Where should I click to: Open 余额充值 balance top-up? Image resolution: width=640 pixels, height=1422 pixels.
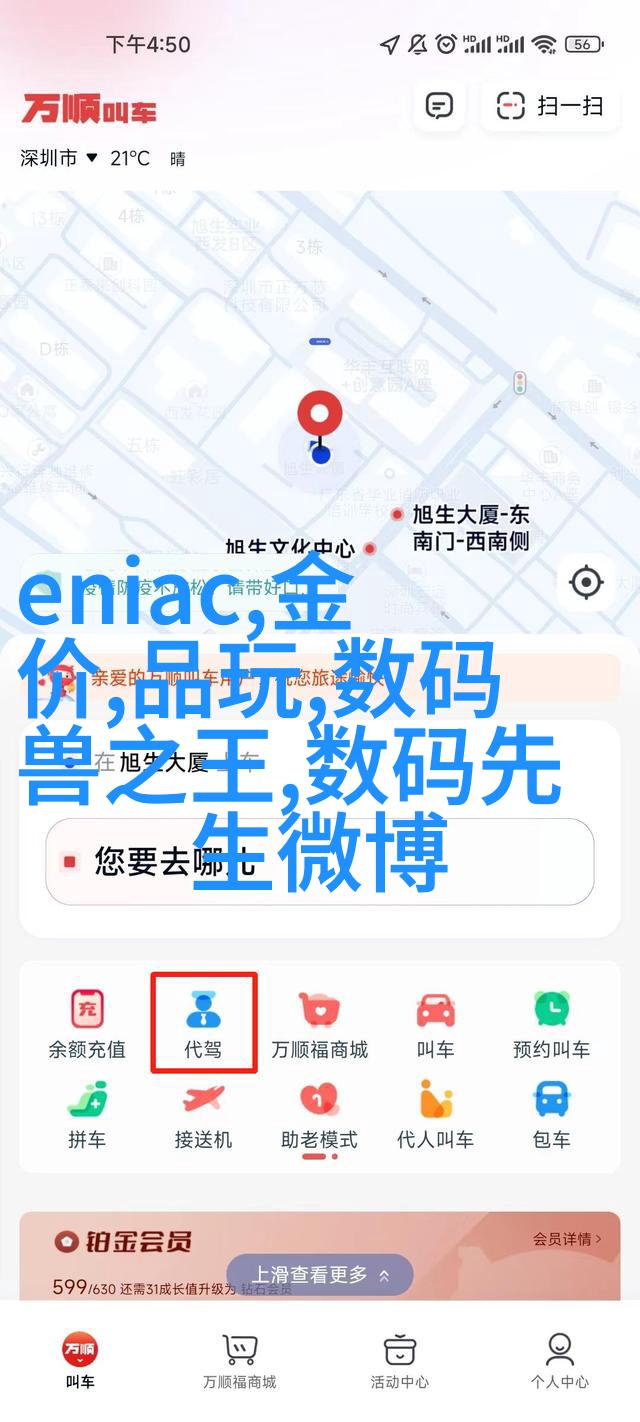(87, 1024)
